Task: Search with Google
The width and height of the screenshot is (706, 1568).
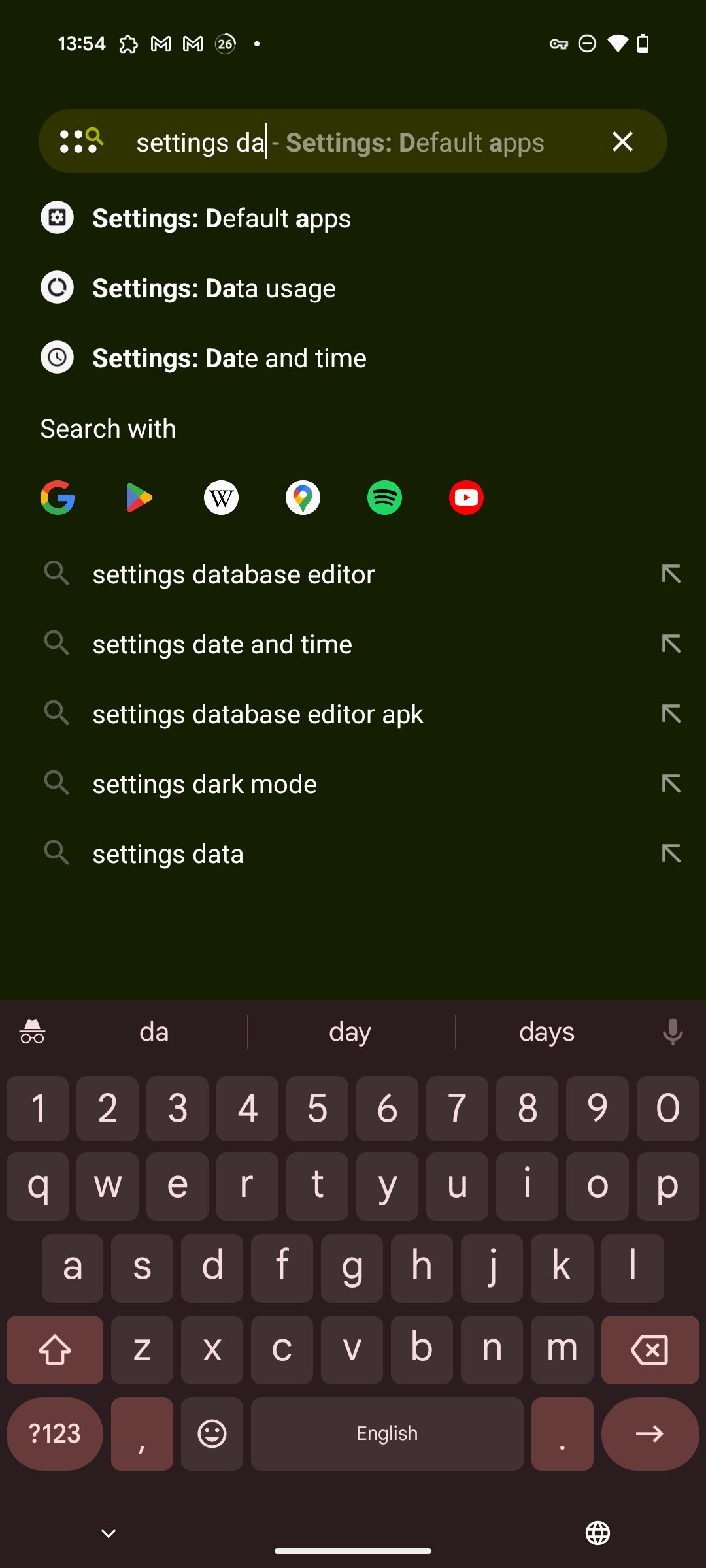Action: pyautogui.click(x=58, y=498)
